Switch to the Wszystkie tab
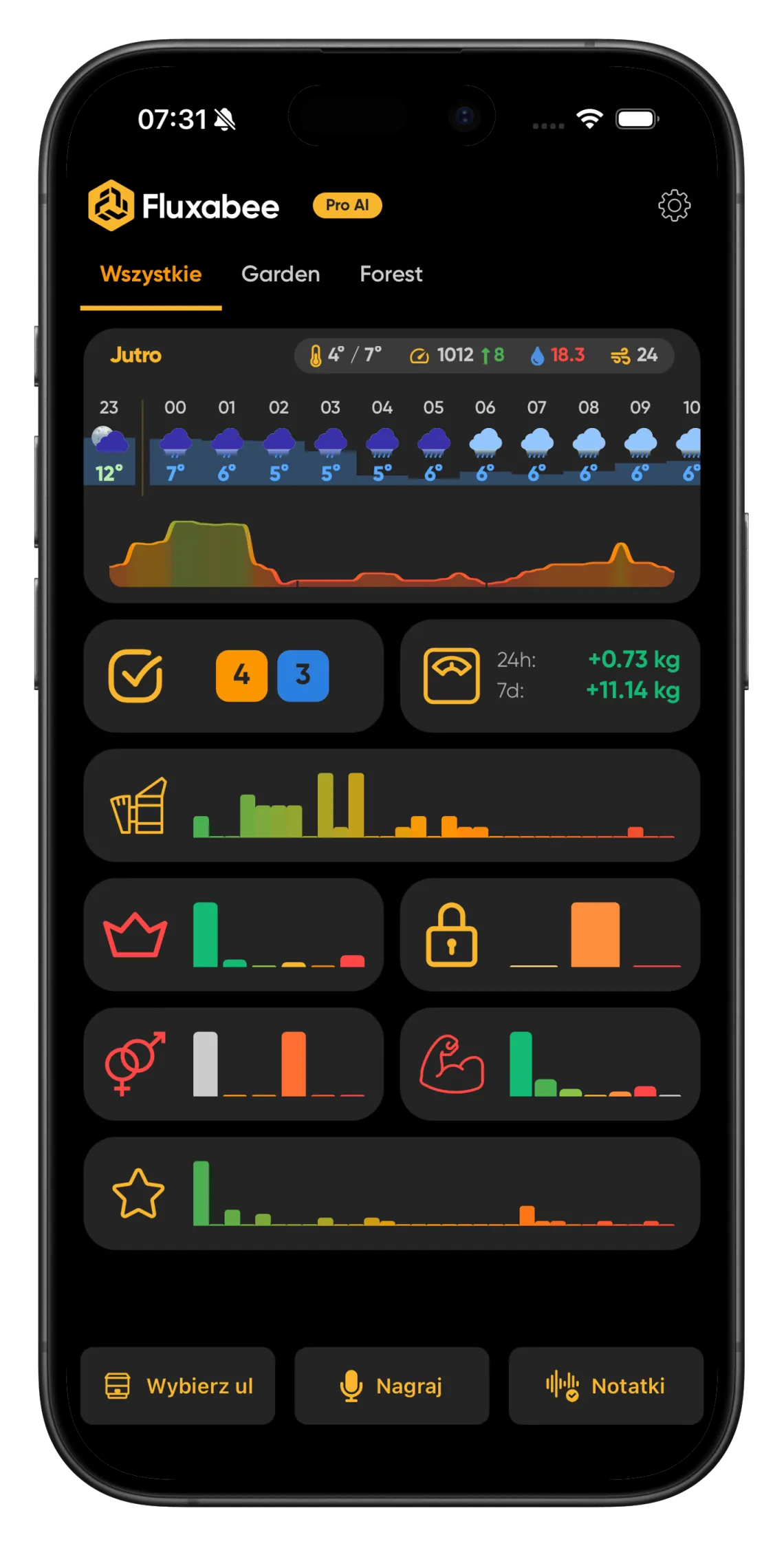The height and width of the screenshot is (1546, 784). 151,274
